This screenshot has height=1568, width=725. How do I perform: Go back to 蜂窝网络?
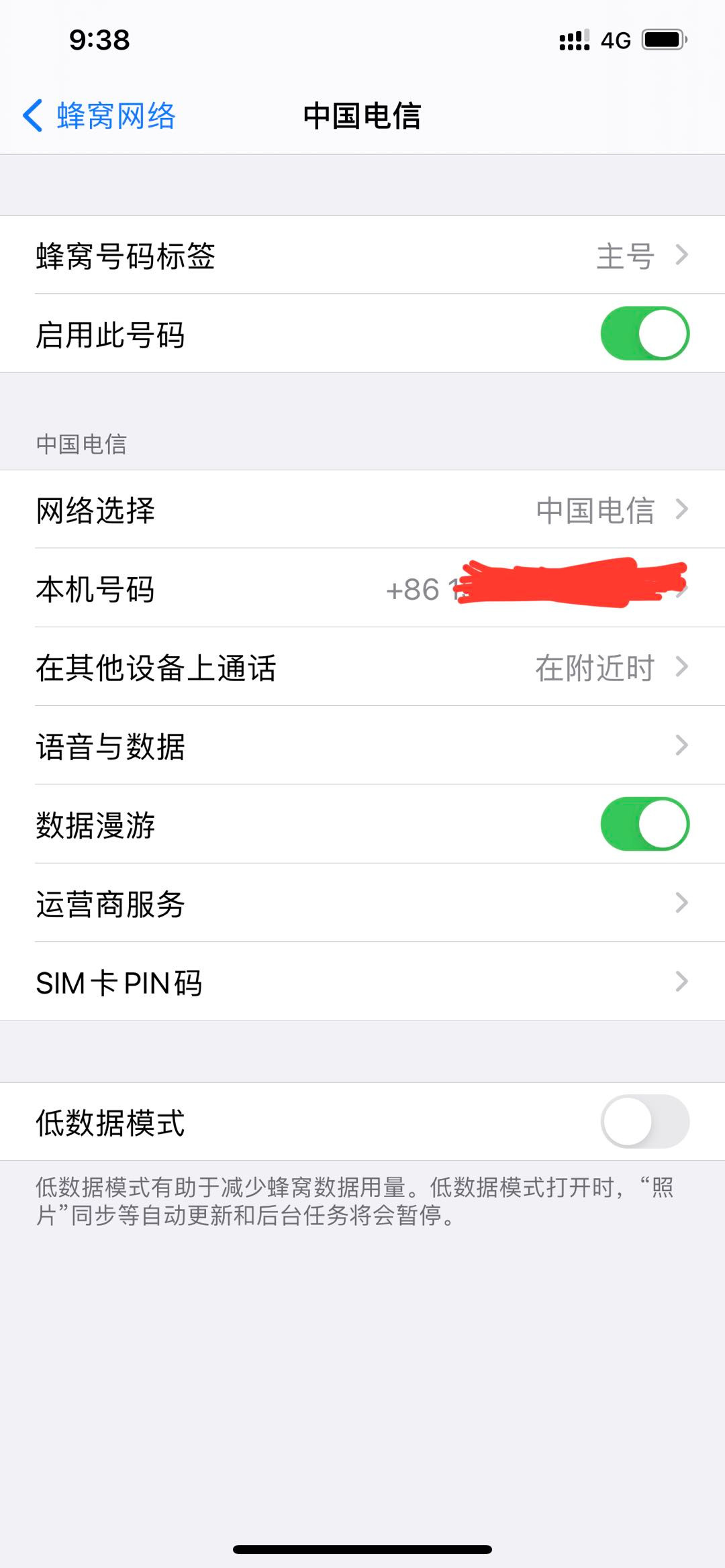99,116
